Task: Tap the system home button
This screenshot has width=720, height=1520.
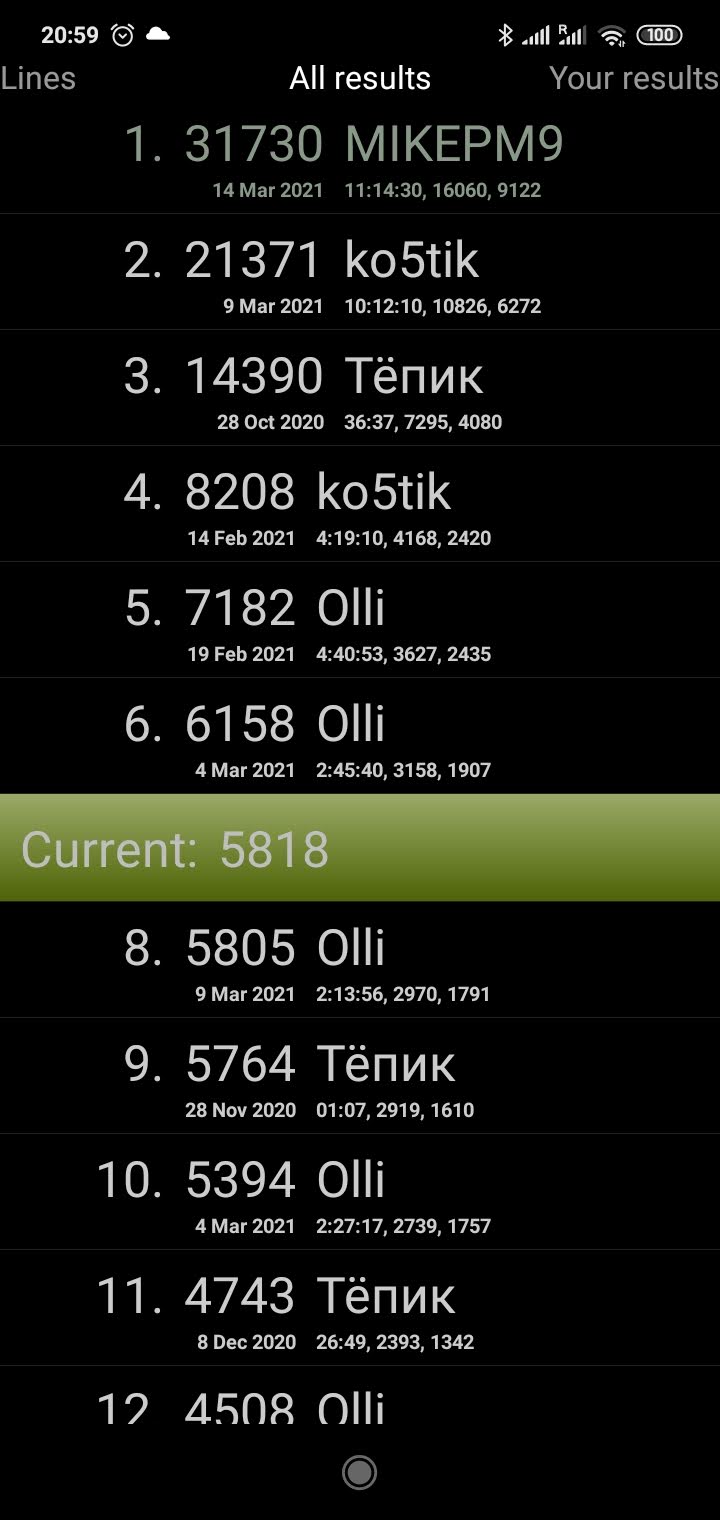Action: (359, 1472)
